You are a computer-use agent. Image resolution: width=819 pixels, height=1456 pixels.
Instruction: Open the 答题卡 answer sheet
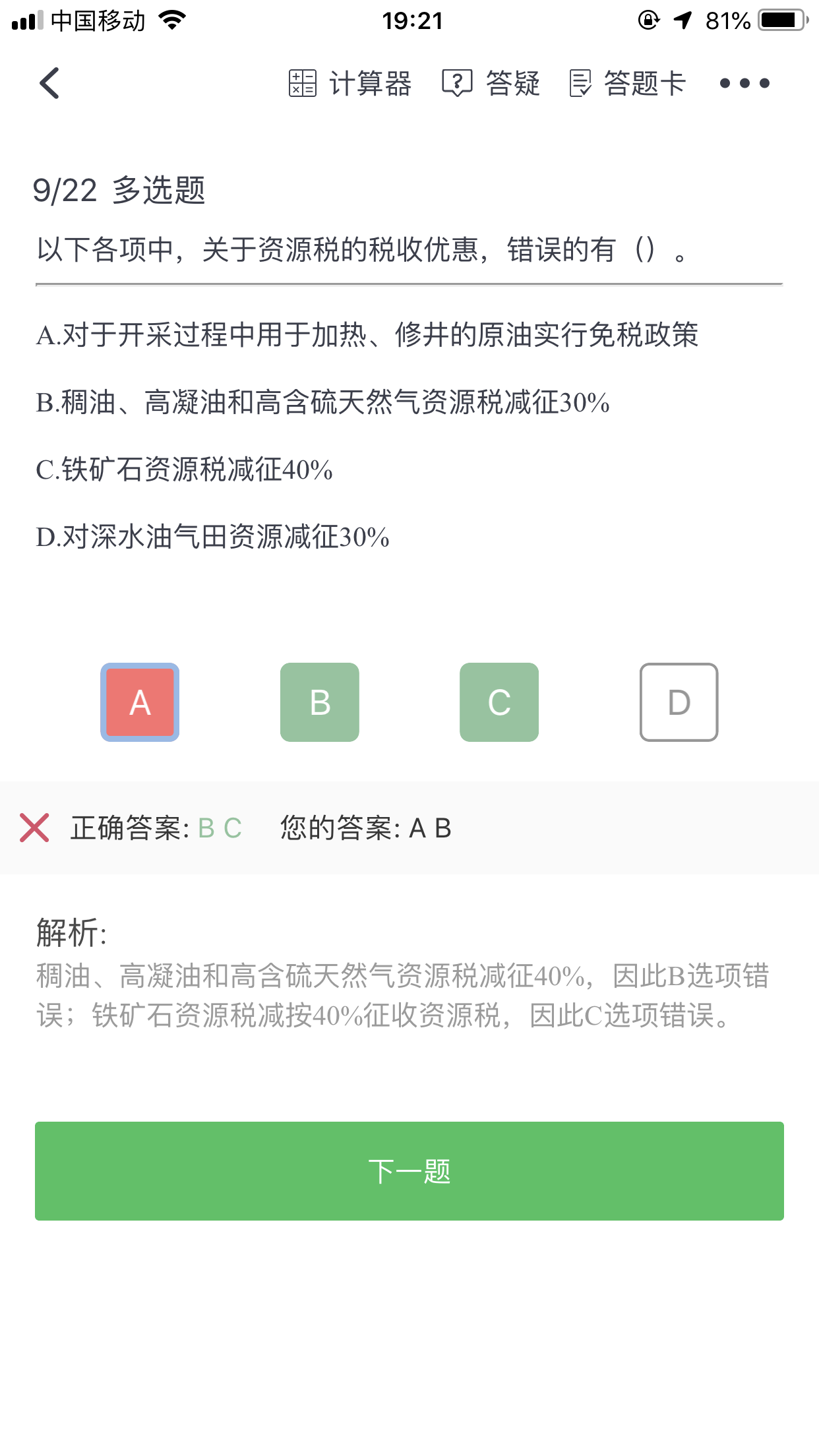[x=628, y=84]
